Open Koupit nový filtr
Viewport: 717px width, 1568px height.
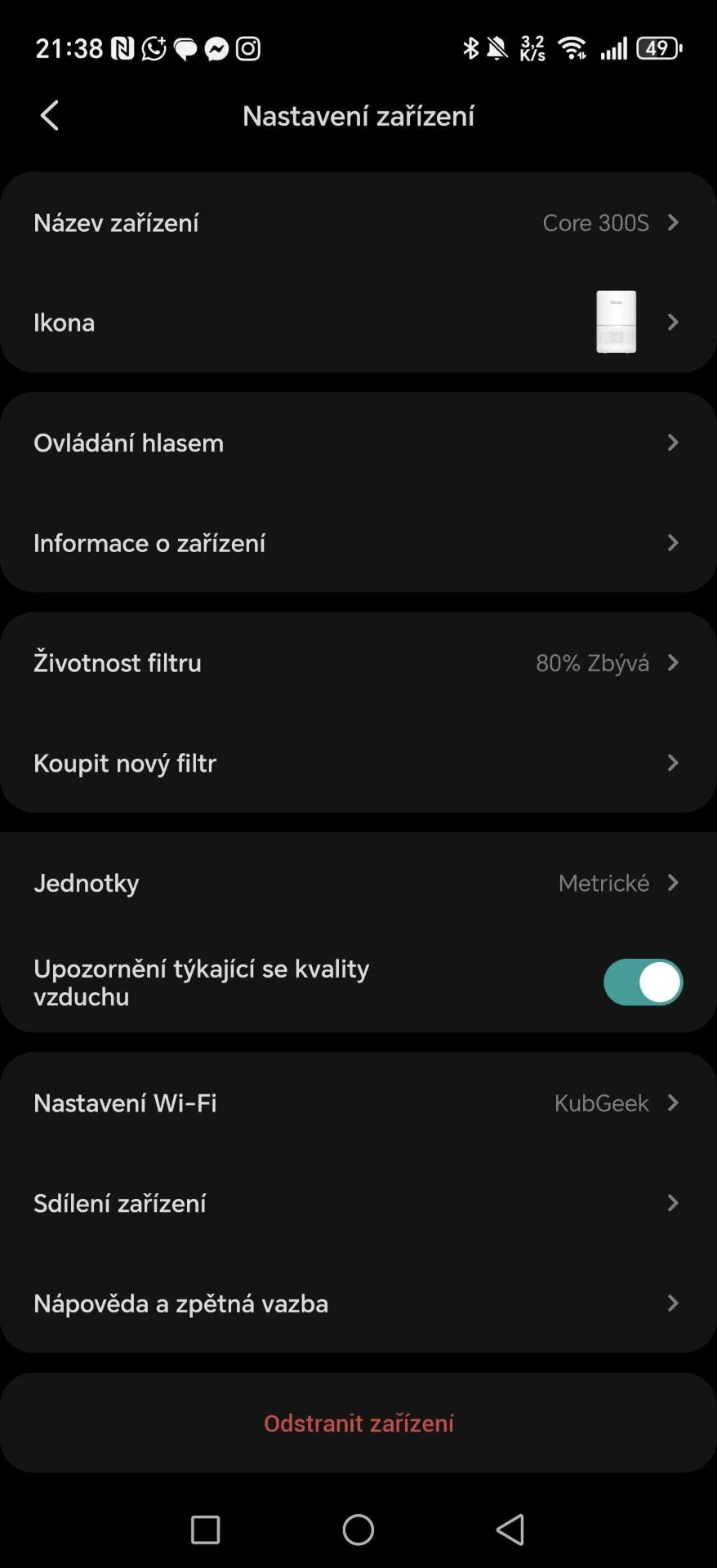click(x=358, y=763)
